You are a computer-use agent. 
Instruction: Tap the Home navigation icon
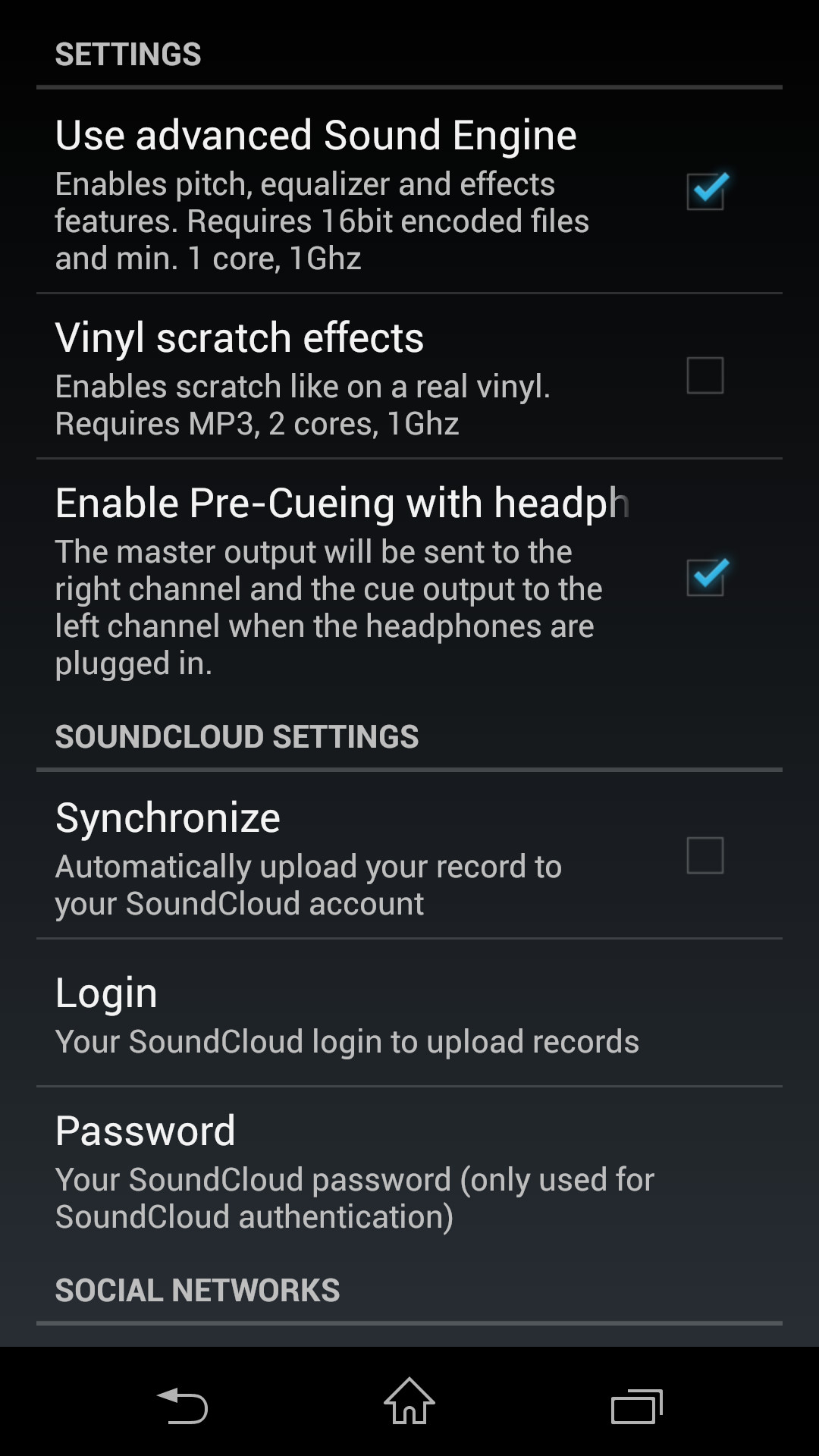click(409, 1403)
